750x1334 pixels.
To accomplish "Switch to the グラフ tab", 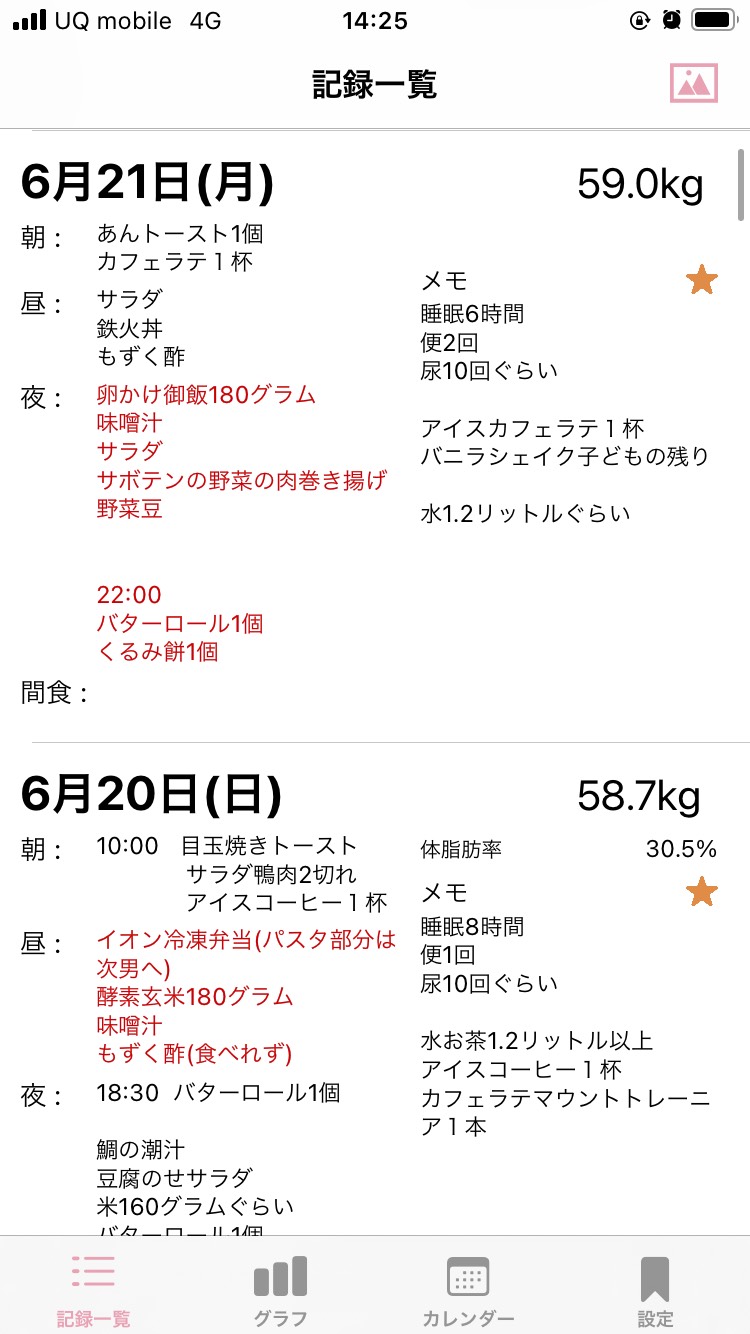I will [280, 1290].
